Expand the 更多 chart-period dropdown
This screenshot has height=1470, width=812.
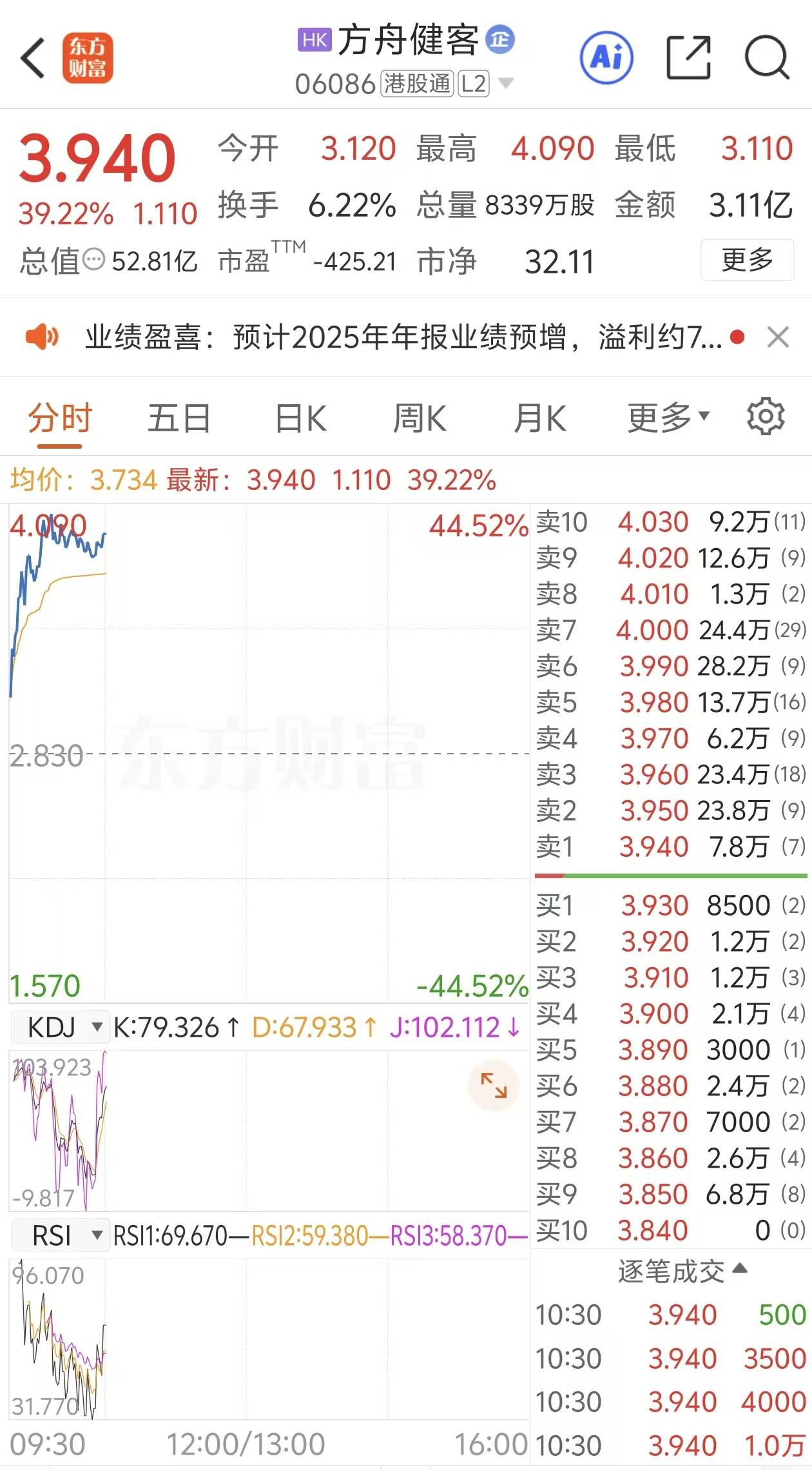tap(665, 416)
